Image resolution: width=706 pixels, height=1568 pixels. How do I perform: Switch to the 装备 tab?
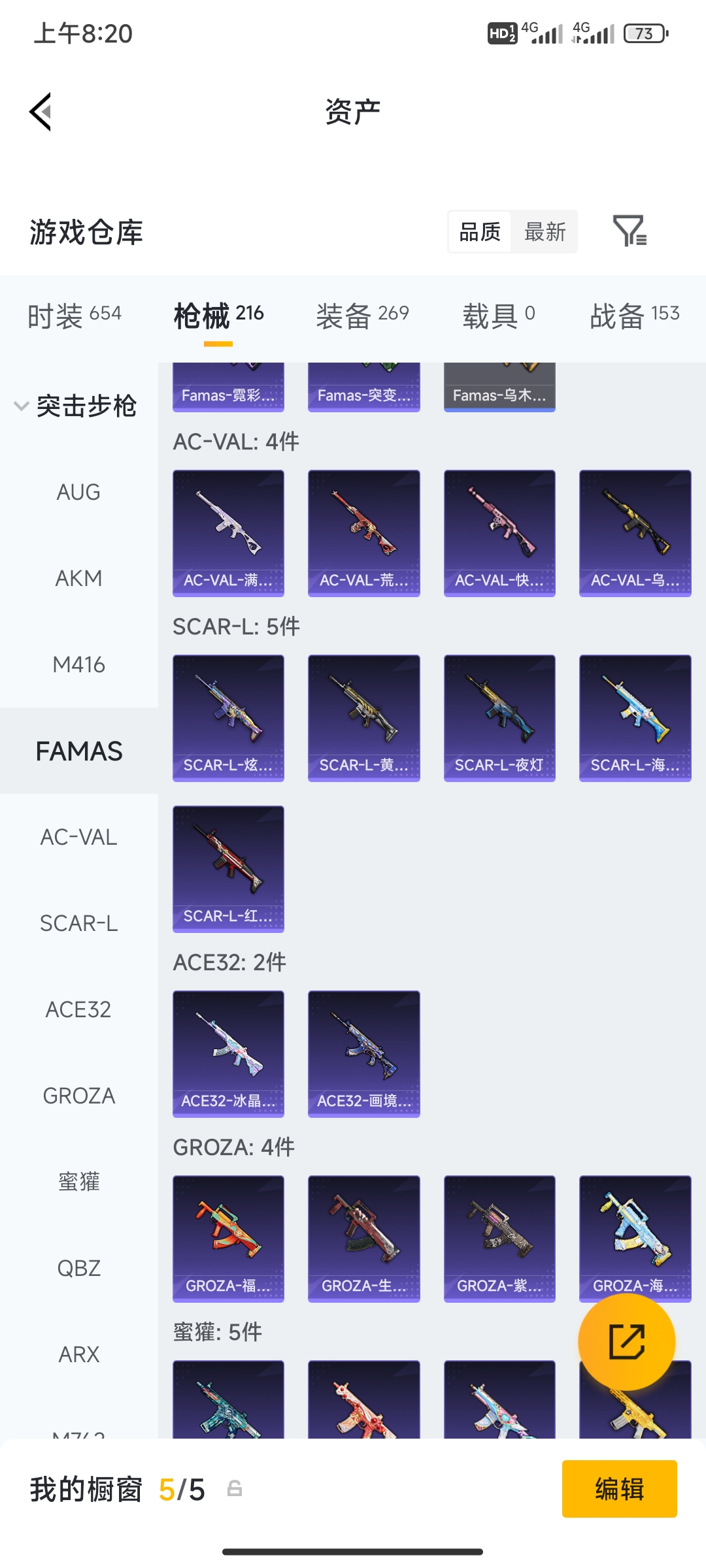[363, 316]
